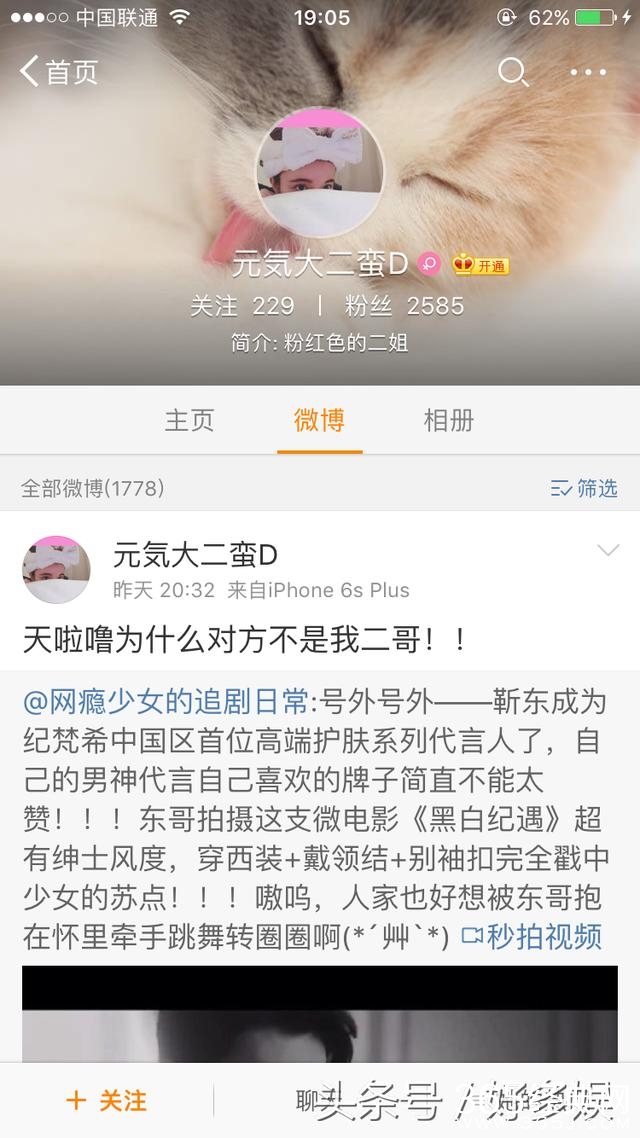This screenshot has height=1138, width=640.
Task: Switch to the 主页 tab
Action: click(x=189, y=421)
